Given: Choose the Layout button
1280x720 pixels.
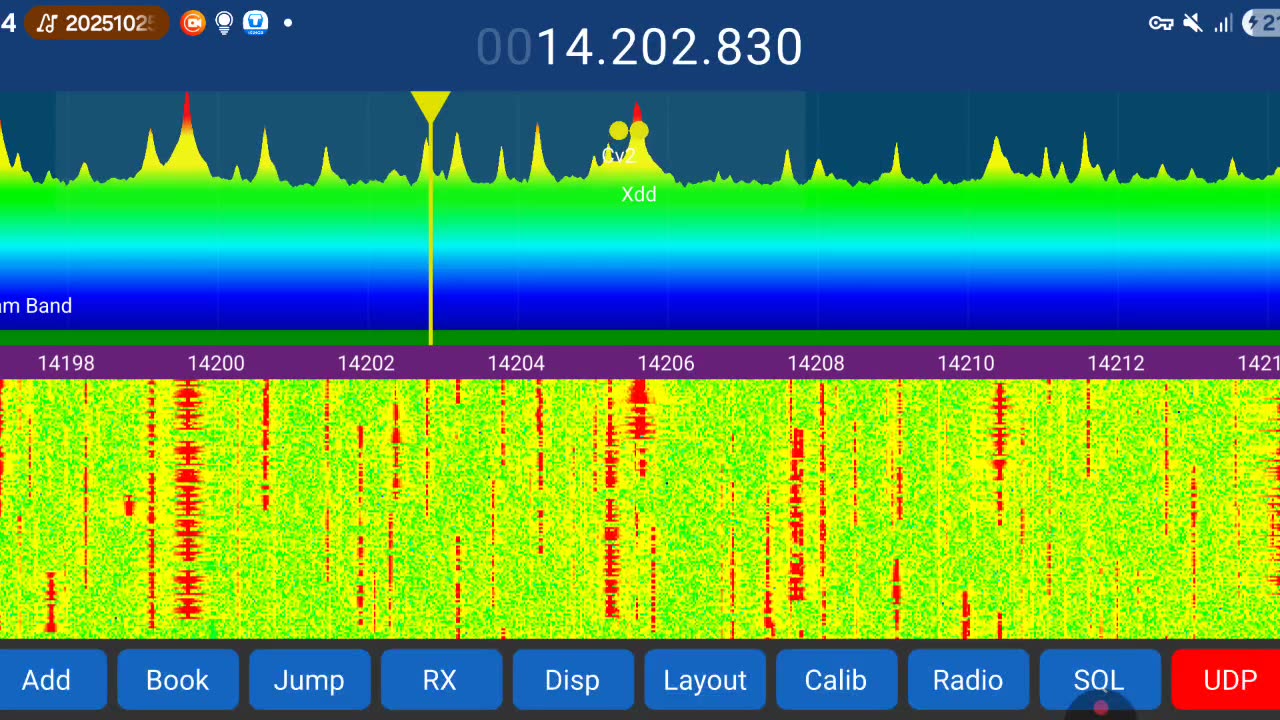Looking at the screenshot, I should click(705, 680).
